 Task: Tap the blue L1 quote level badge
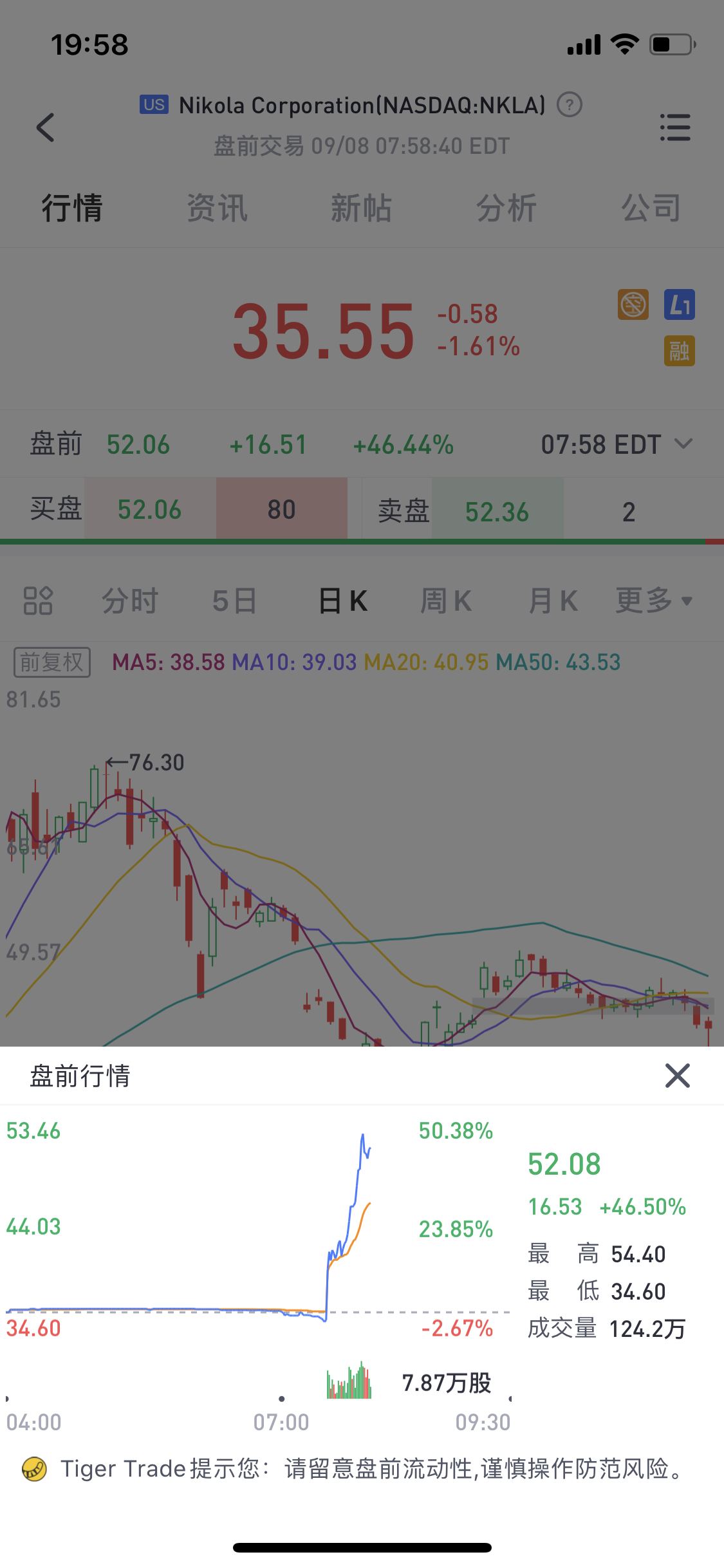pyautogui.click(x=680, y=304)
